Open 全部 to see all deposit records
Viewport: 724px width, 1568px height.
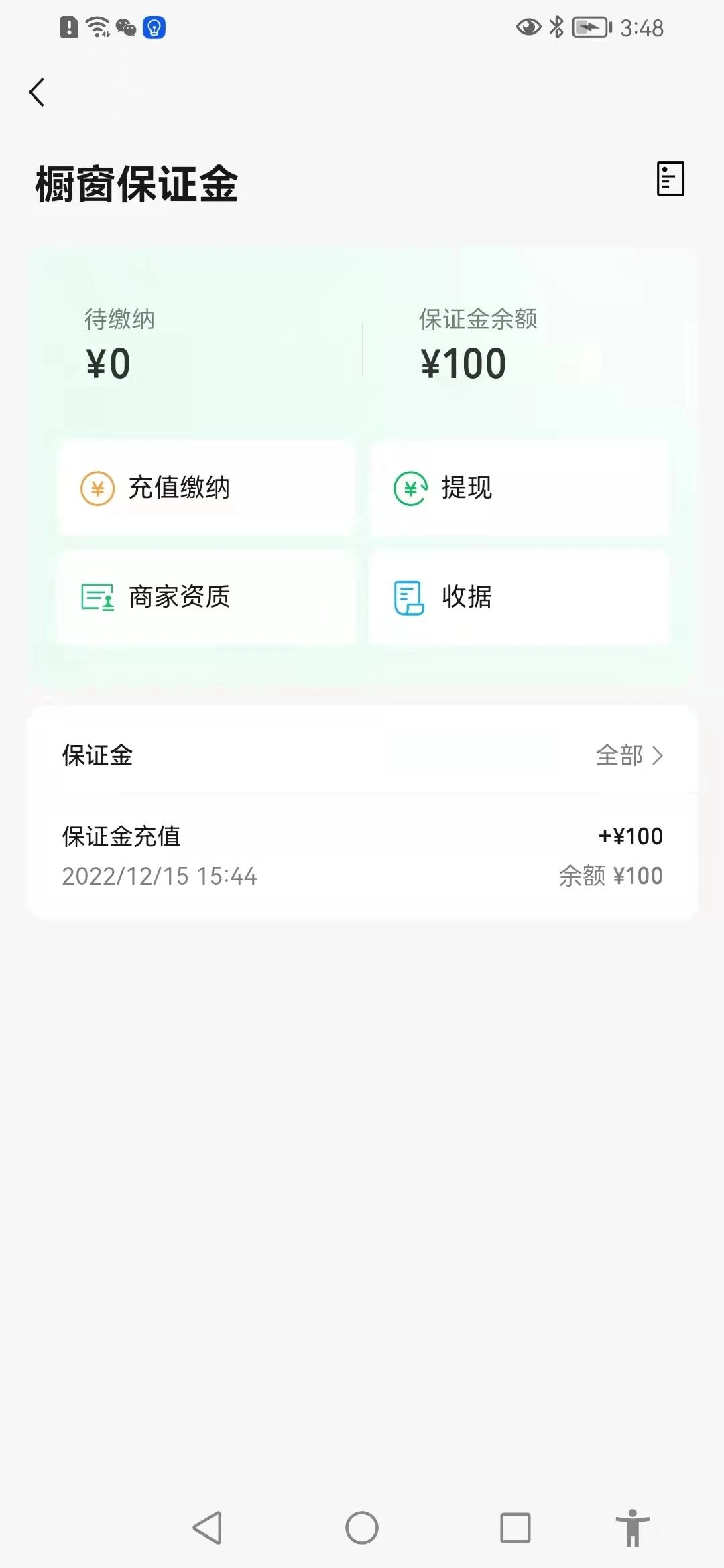(629, 755)
